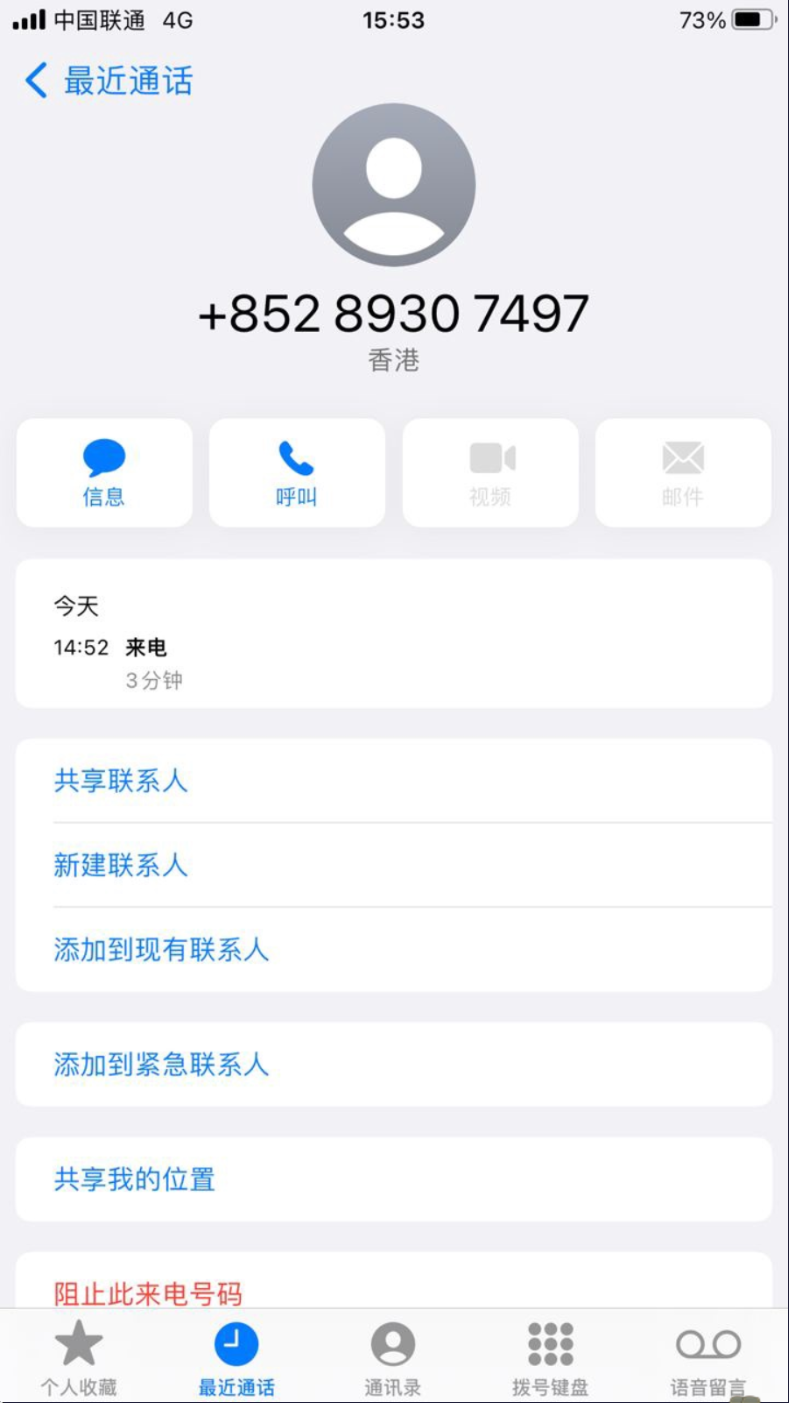Open 共享我的位置
The width and height of the screenshot is (789, 1403).
(x=394, y=1179)
